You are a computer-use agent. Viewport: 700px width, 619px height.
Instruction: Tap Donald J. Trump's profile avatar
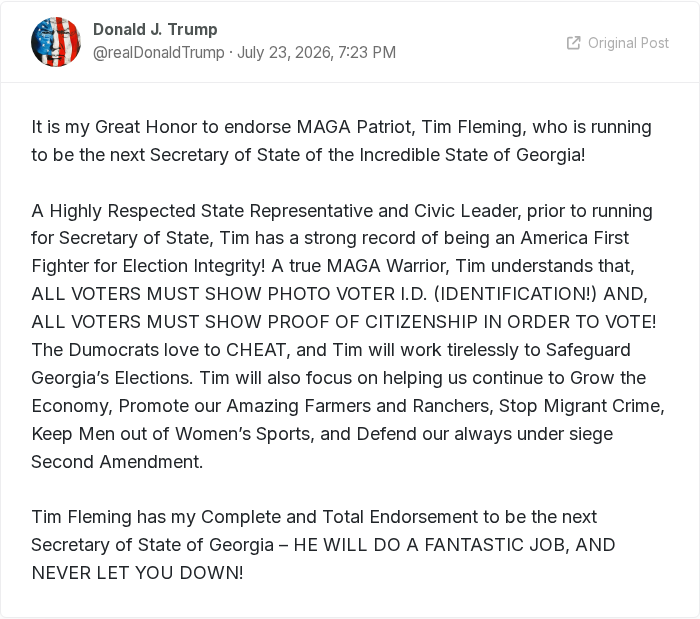coord(56,42)
